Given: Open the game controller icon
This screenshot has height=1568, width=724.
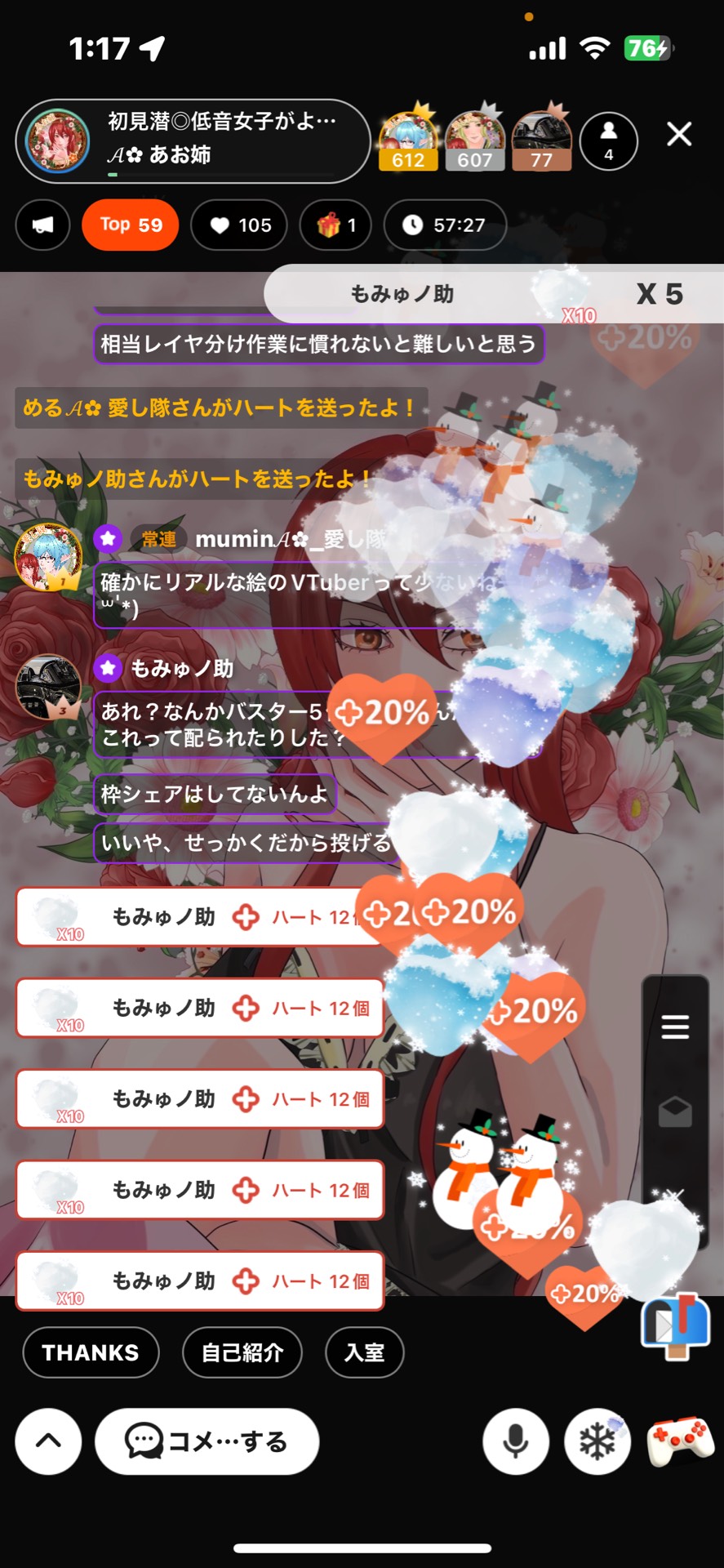Looking at the screenshot, I should (680, 1441).
